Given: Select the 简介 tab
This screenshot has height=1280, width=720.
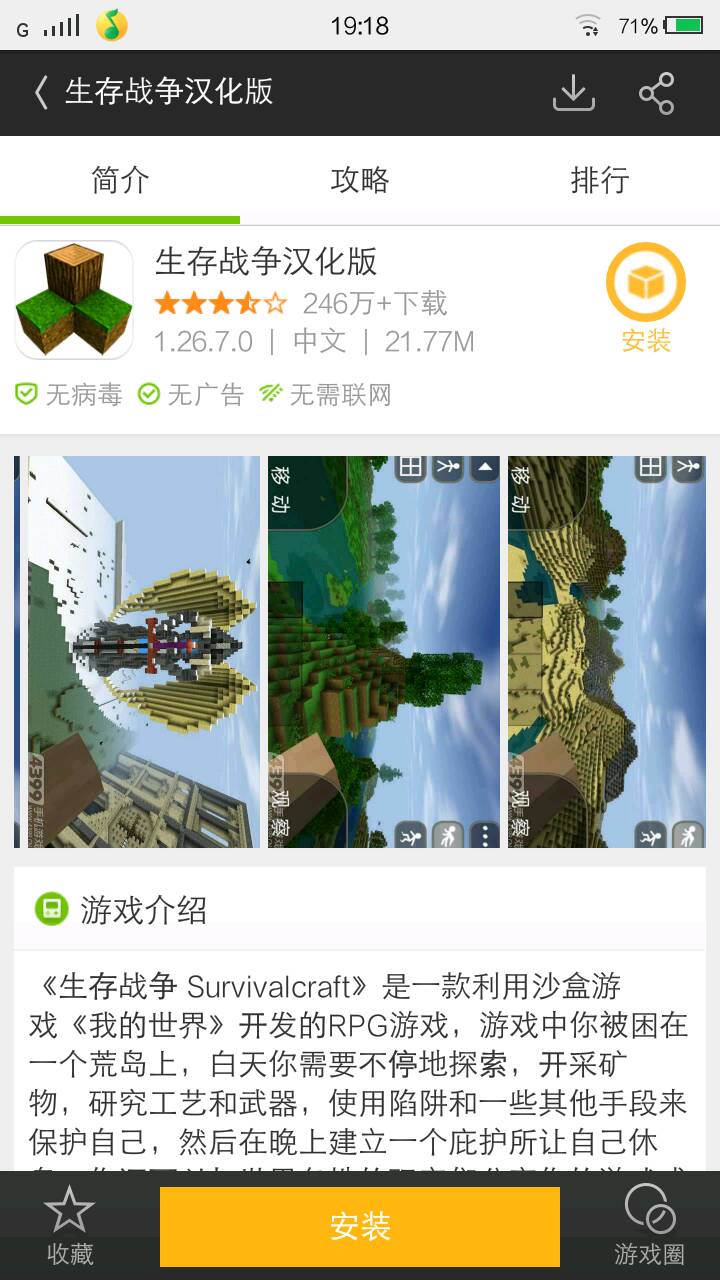Looking at the screenshot, I should pyautogui.click(x=120, y=180).
